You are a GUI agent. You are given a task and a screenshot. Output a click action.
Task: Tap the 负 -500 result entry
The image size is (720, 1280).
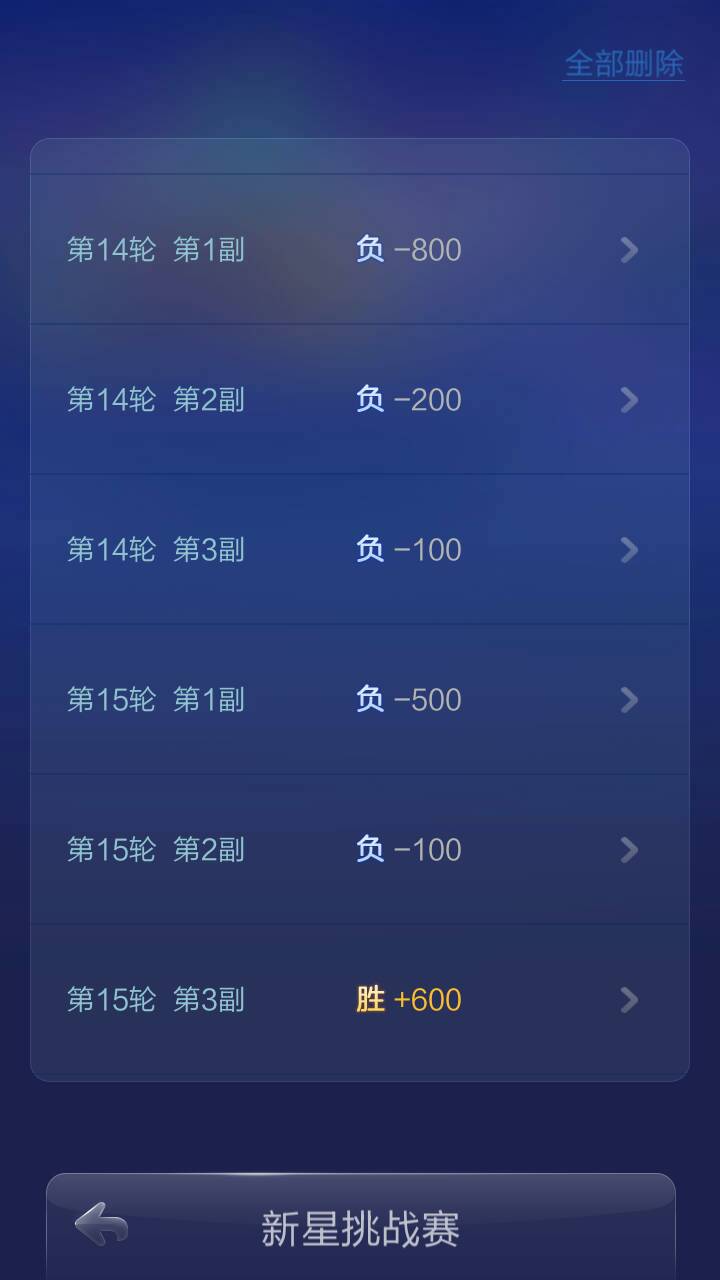coord(360,700)
